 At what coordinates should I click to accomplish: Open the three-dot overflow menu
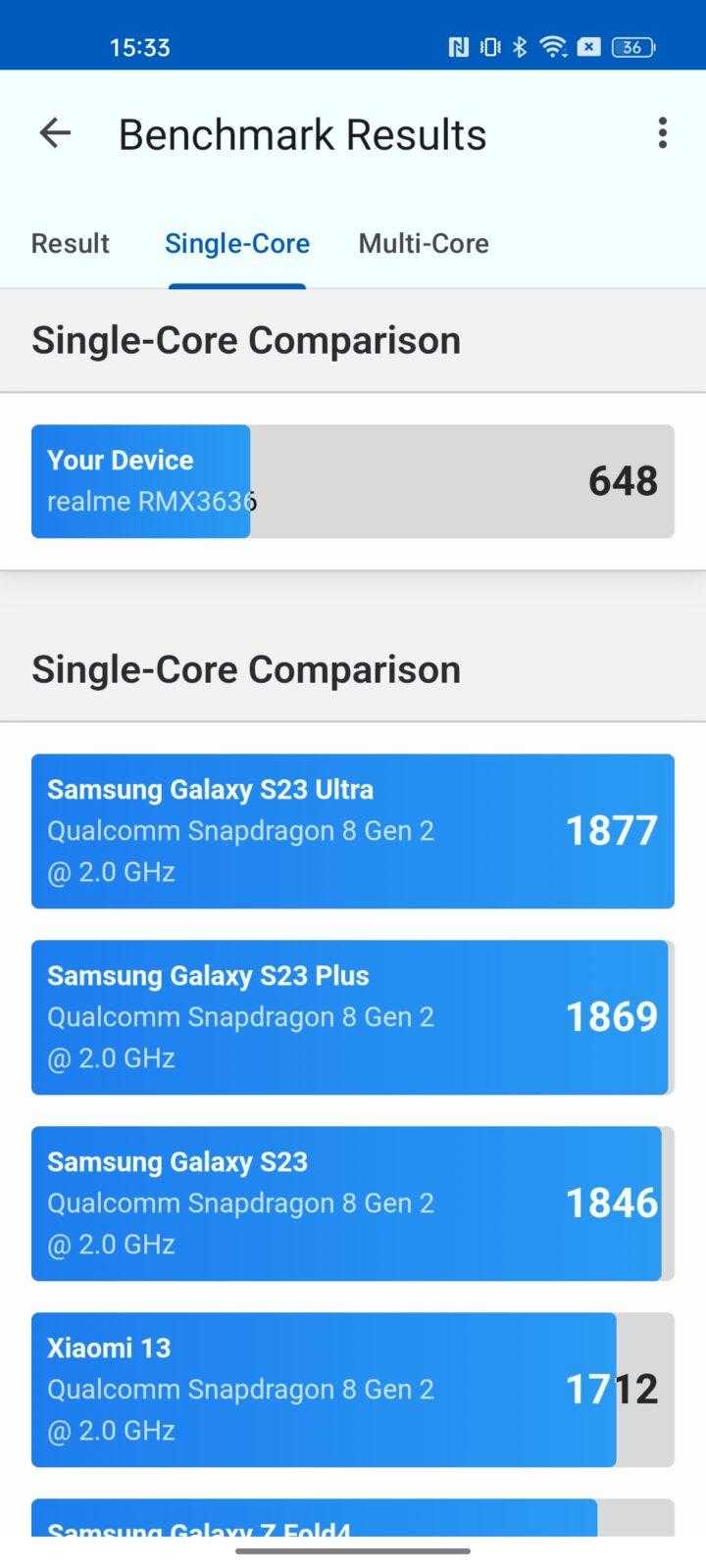click(663, 133)
